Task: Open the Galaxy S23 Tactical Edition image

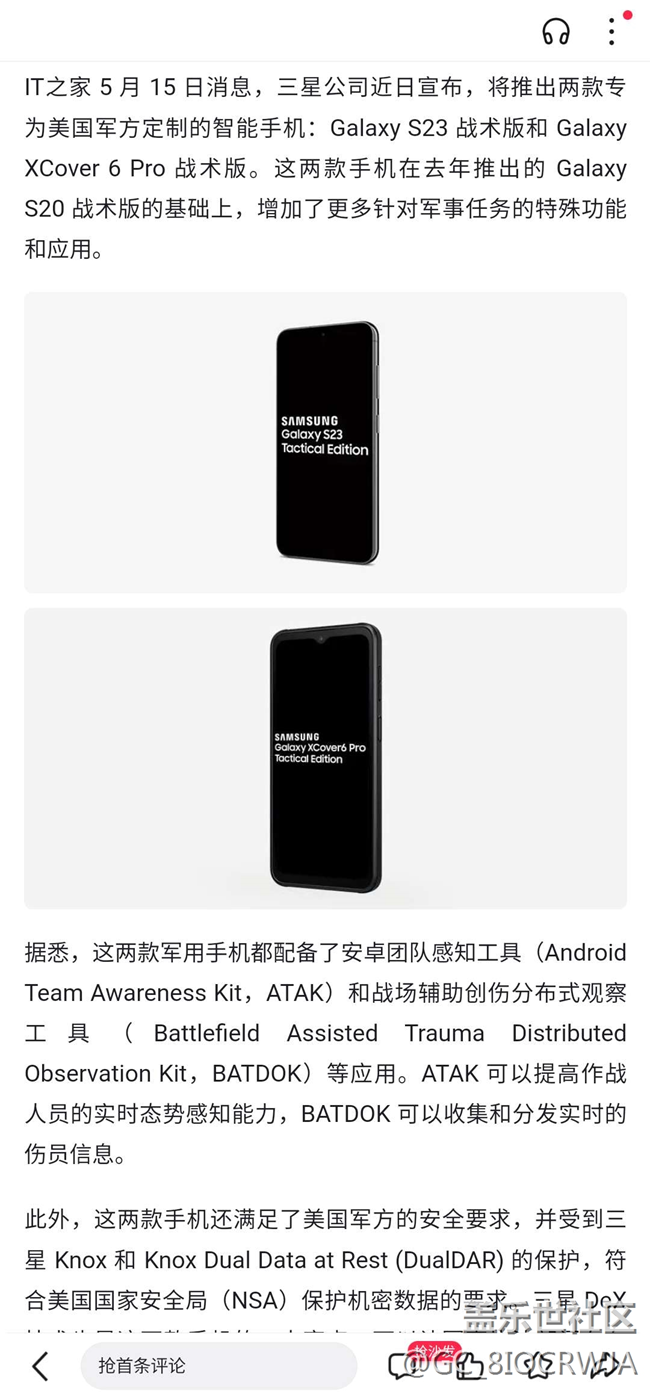Action: click(326, 443)
